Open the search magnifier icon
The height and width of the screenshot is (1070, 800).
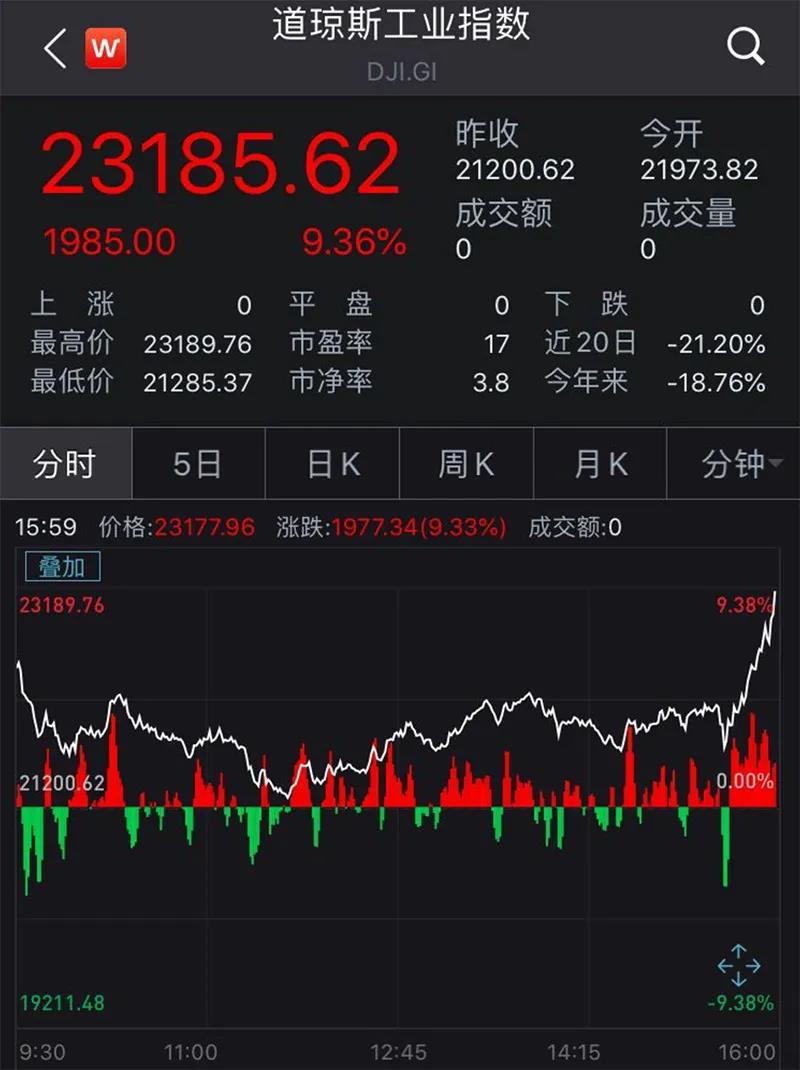click(x=745, y=46)
